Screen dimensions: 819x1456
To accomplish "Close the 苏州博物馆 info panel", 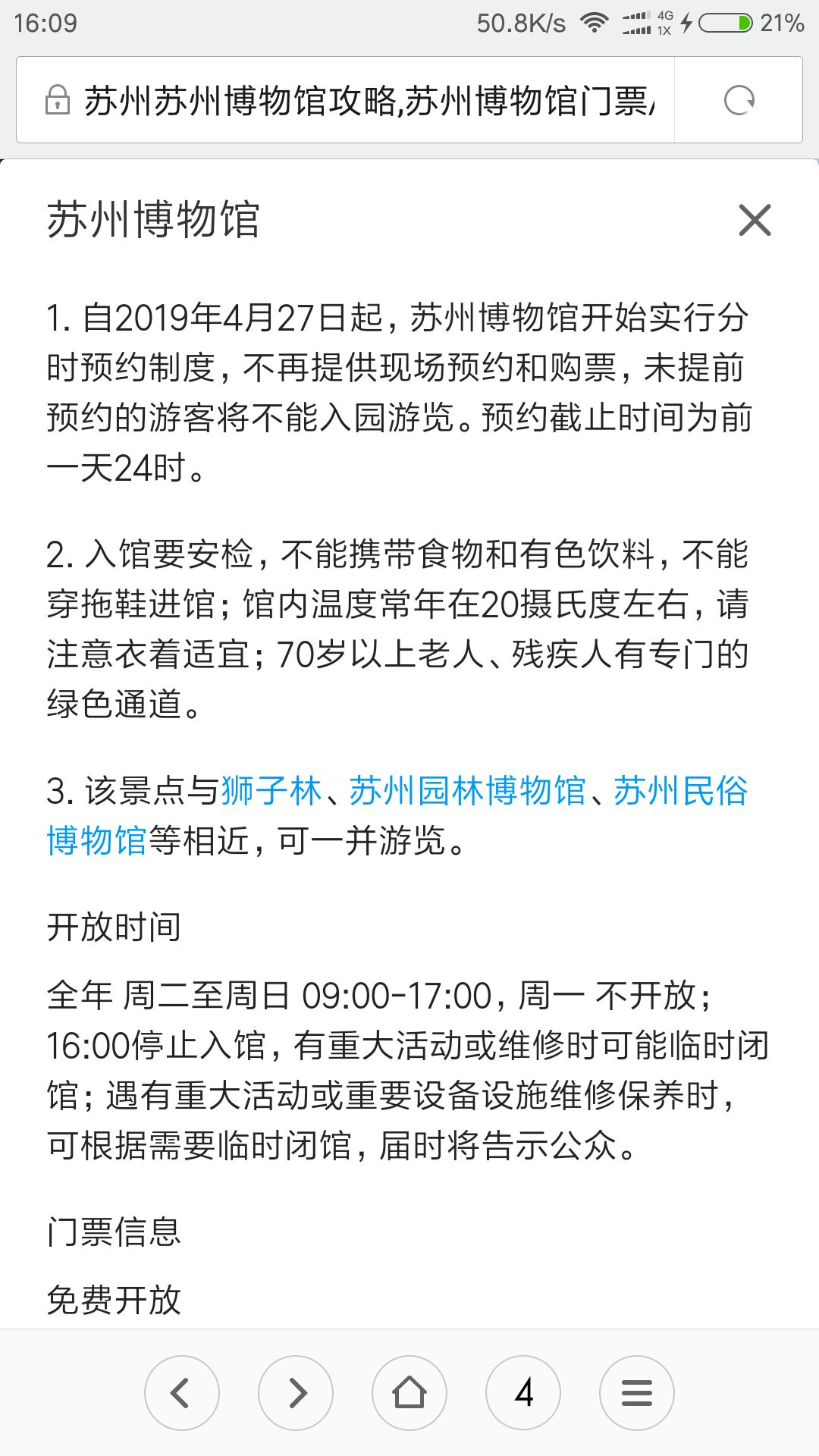I will point(755,221).
